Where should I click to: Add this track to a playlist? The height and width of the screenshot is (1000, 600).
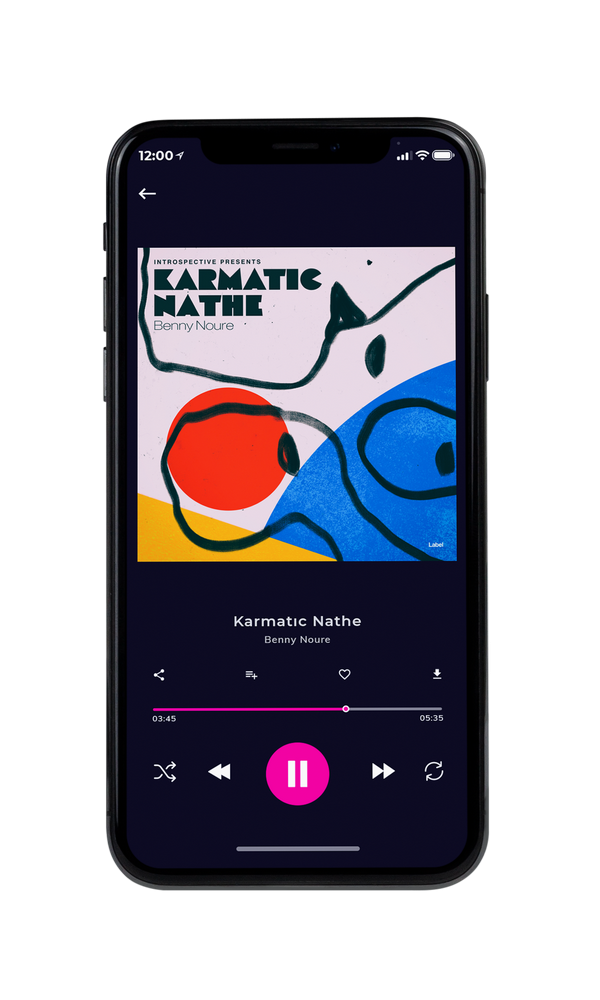pos(251,675)
